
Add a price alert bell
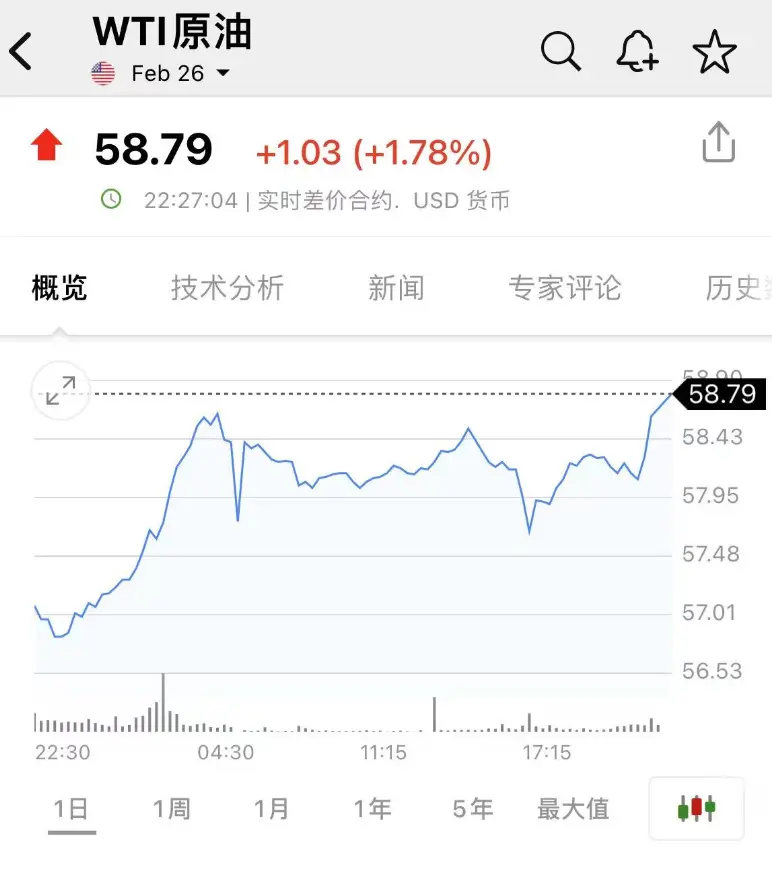click(x=637, y=50)
